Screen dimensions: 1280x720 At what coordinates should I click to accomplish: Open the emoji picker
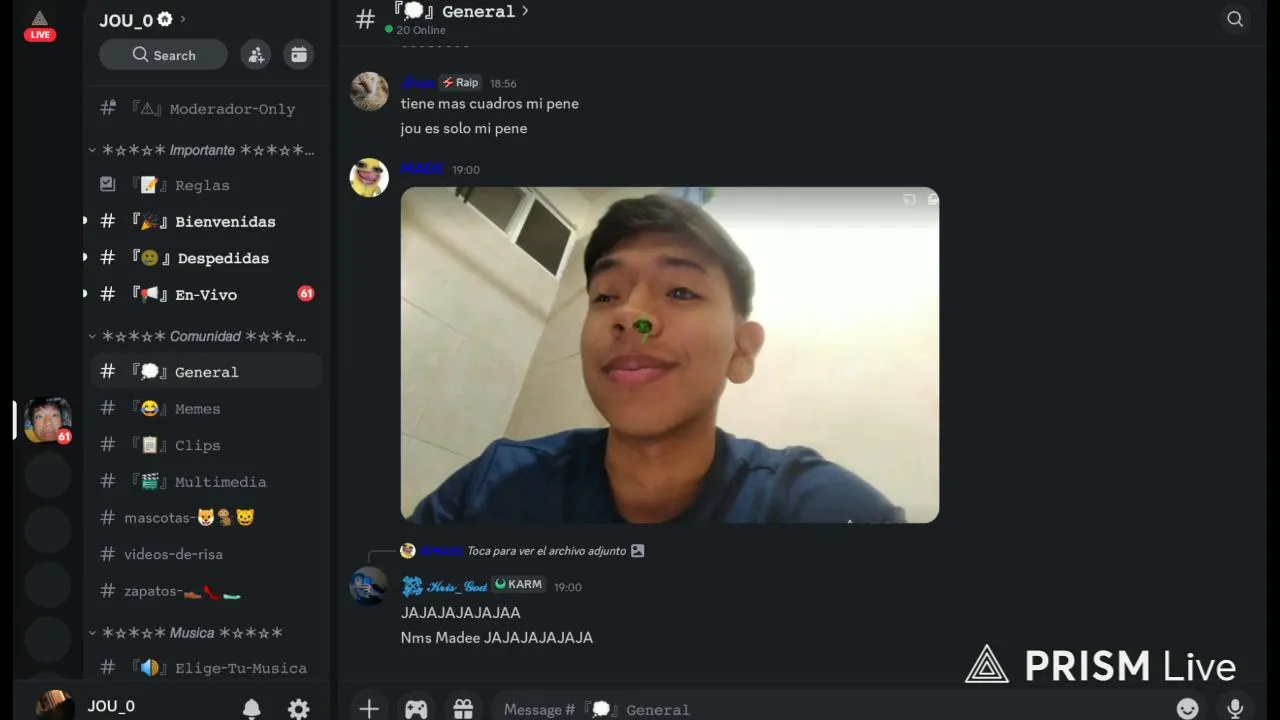coord(1187,709)
